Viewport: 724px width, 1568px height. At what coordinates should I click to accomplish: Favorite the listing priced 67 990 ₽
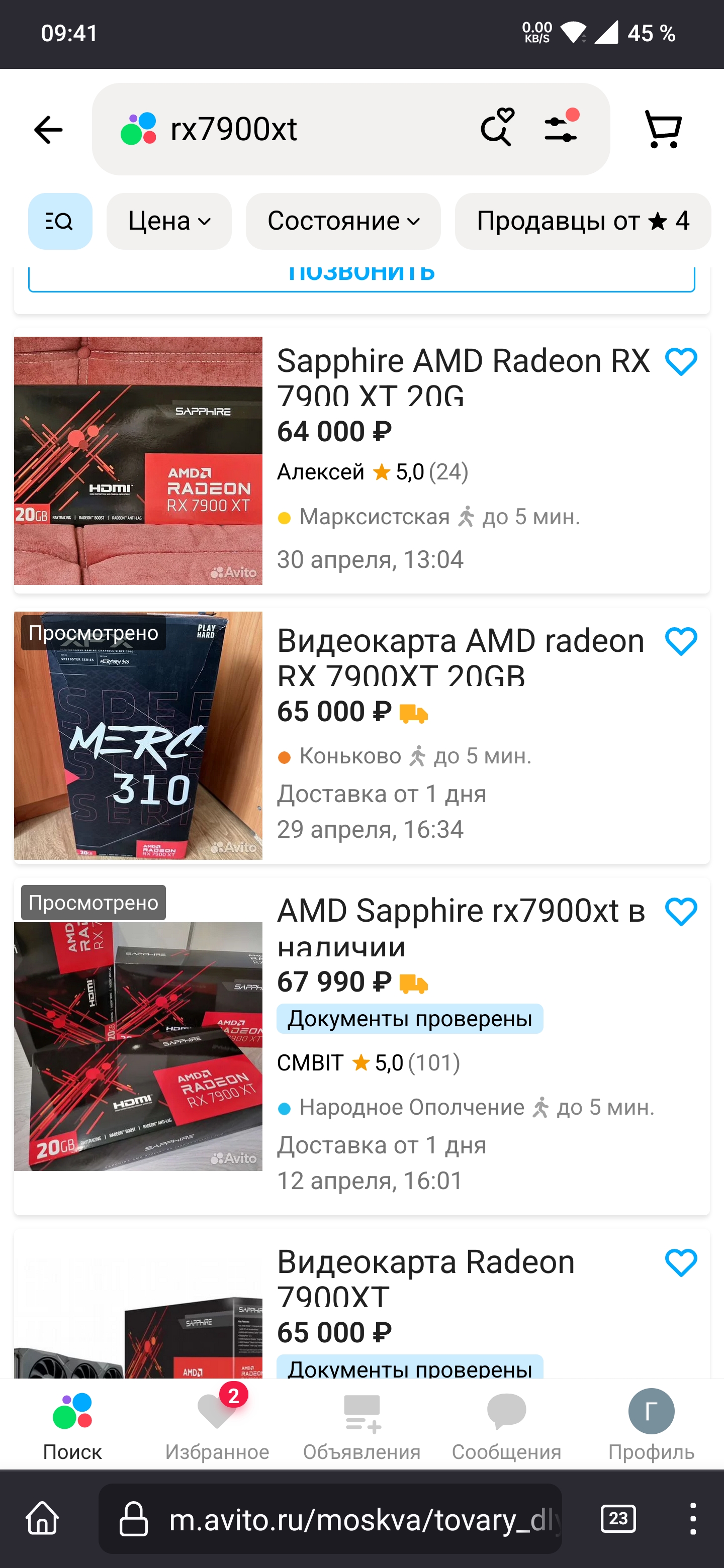pos(681,913)
